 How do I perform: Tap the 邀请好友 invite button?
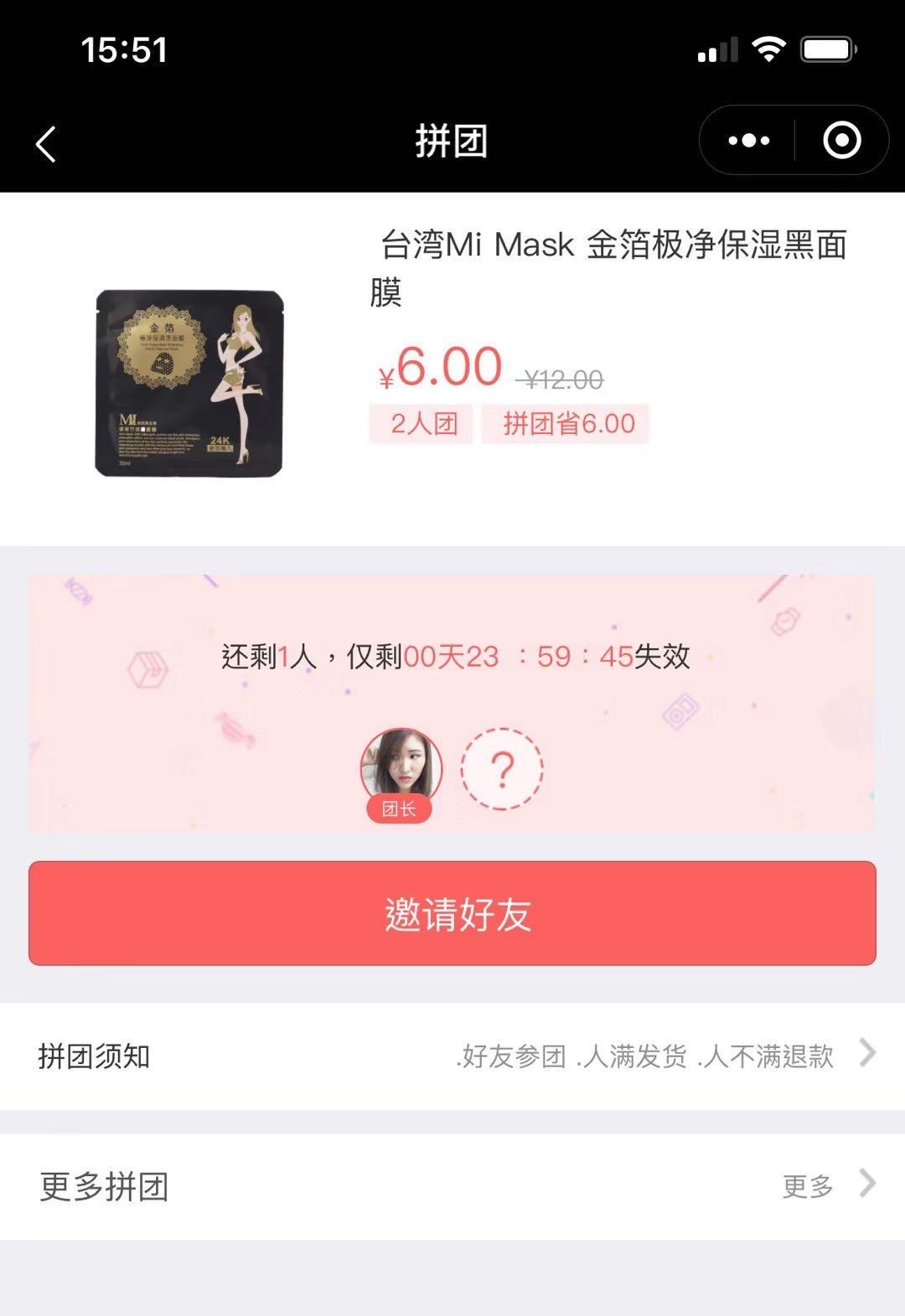452,915
